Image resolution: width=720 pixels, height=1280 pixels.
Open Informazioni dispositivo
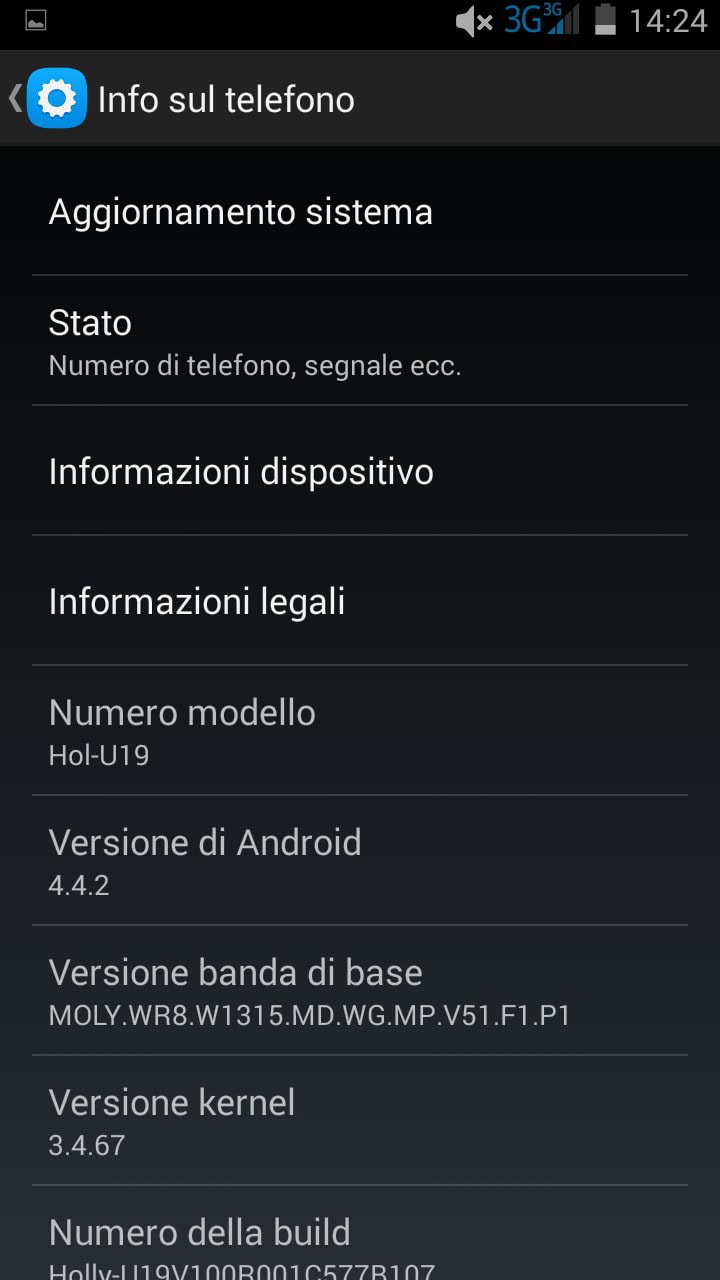[x=360, y=471]
